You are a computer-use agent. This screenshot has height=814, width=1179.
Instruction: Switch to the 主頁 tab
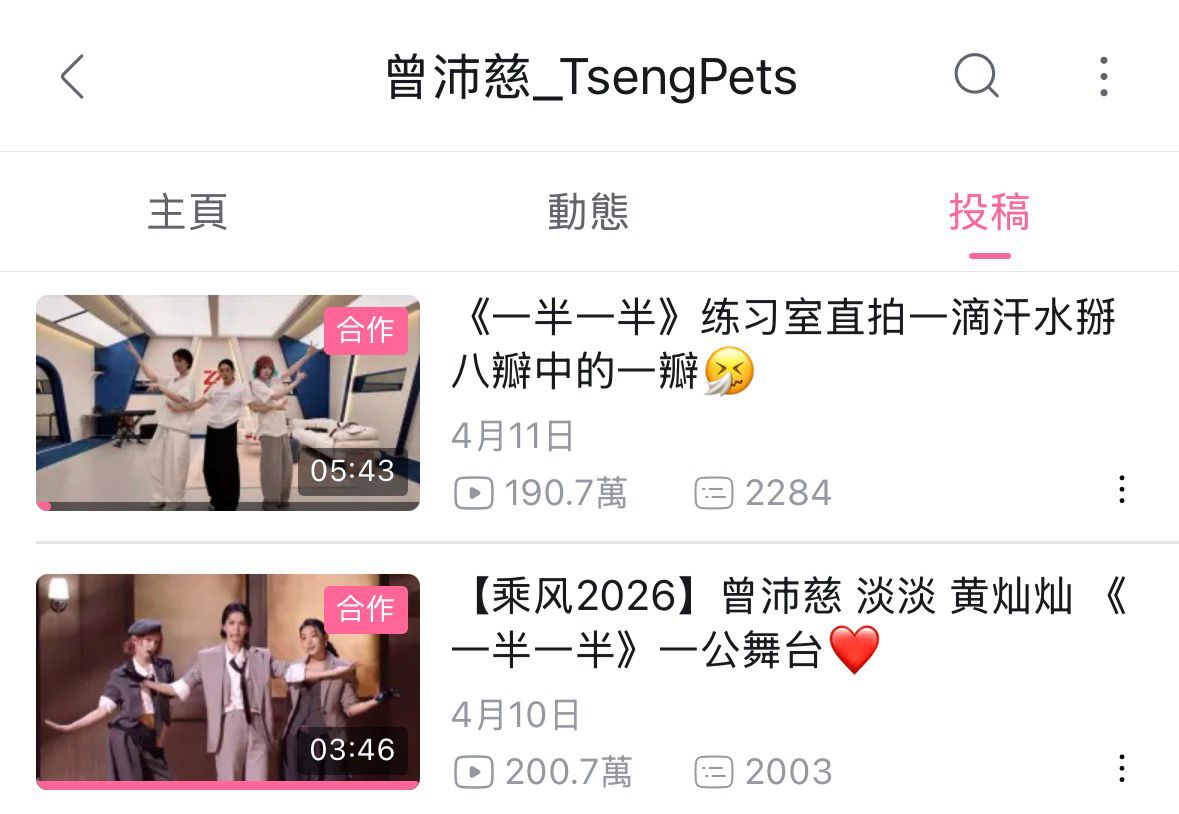coord(187,213)
